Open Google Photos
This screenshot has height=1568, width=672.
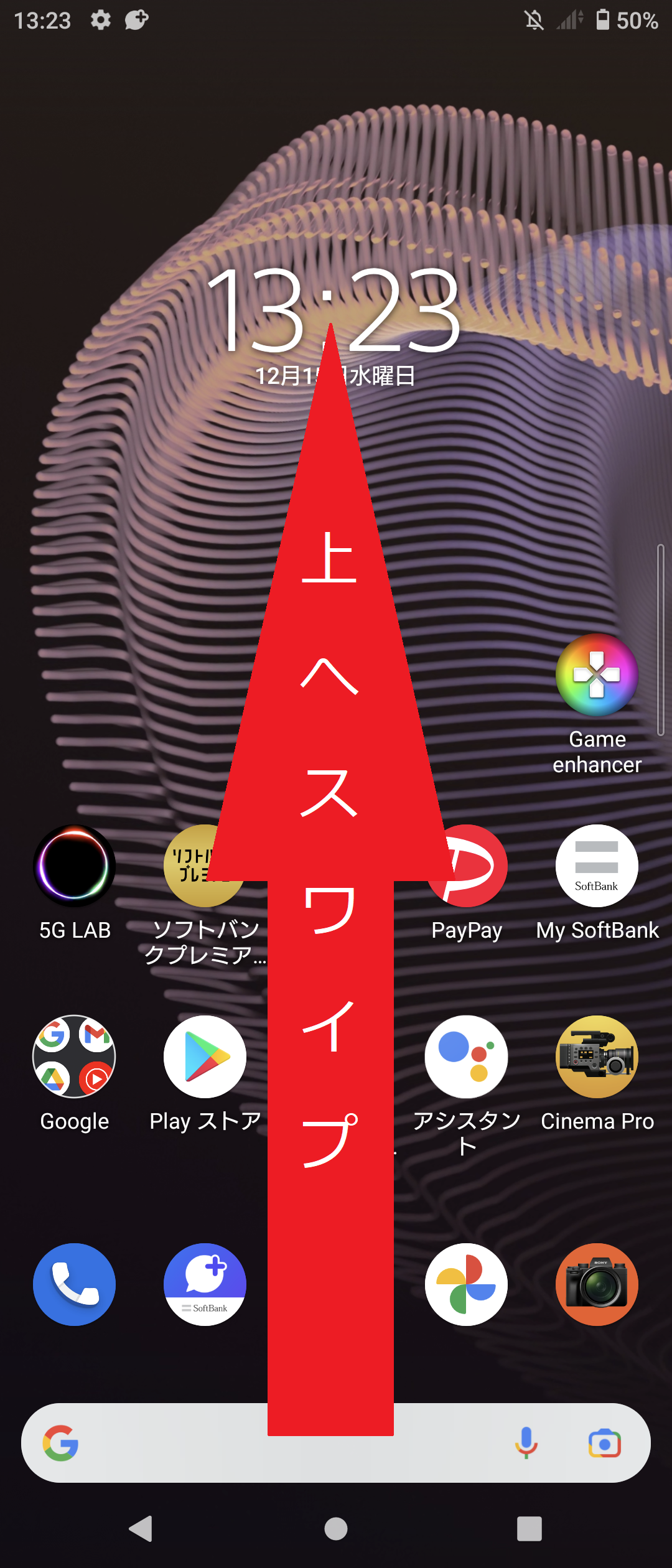pyautogui.click(x=467, y=1284)
